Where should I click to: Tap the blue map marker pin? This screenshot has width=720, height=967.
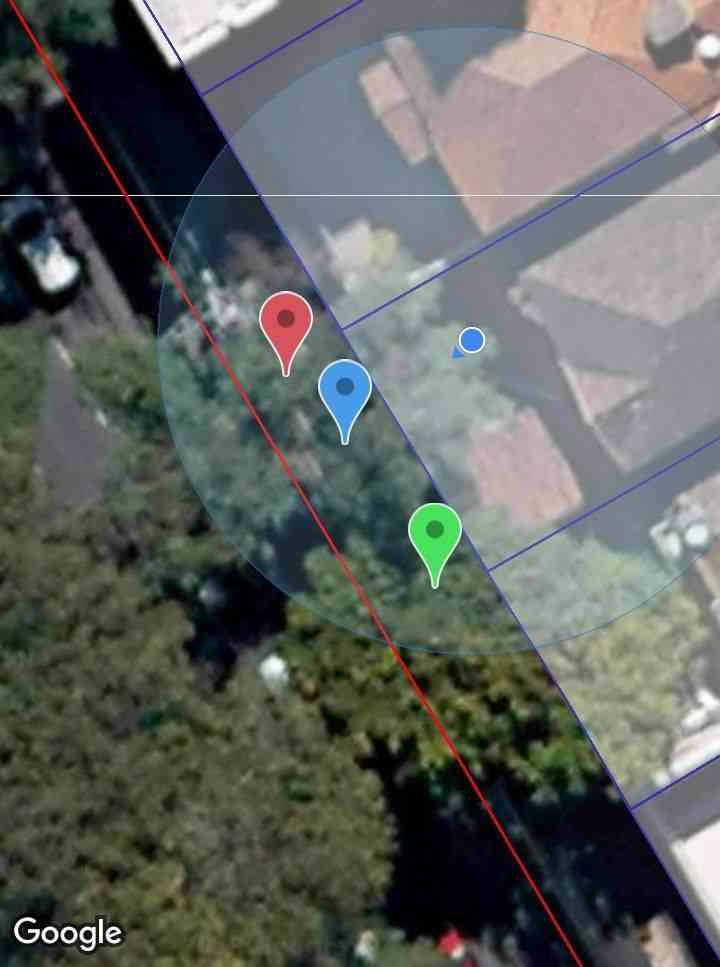[345, 391]
